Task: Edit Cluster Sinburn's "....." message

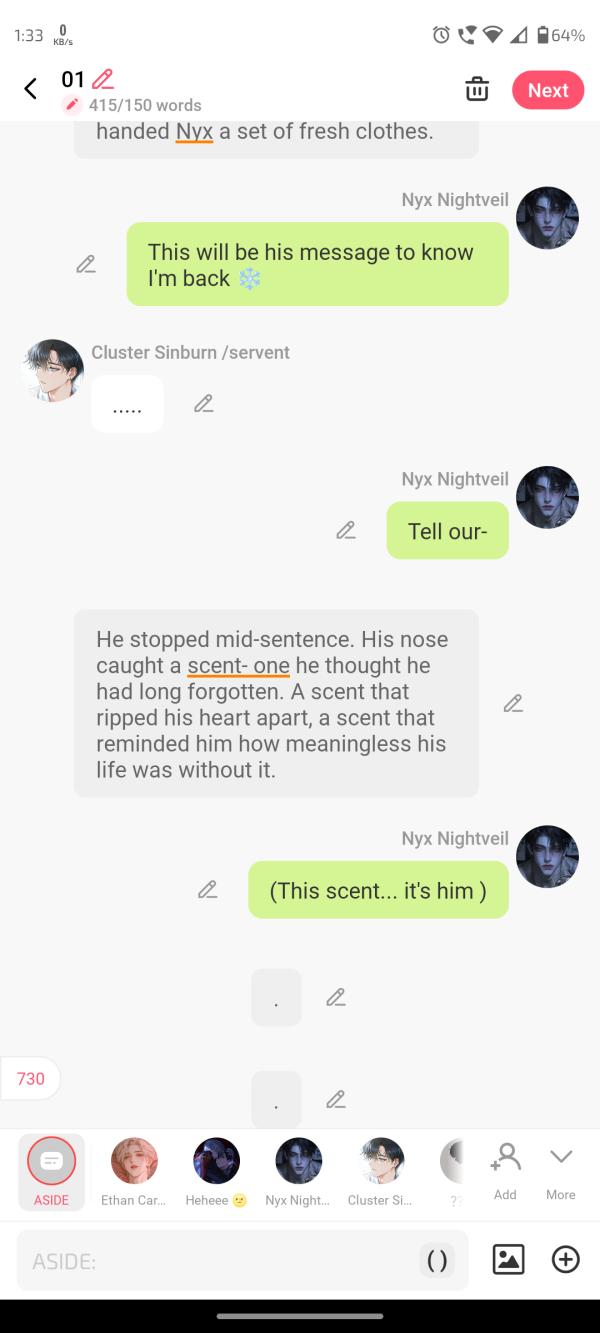Action: pyautogui.click(x=204, y=403)
